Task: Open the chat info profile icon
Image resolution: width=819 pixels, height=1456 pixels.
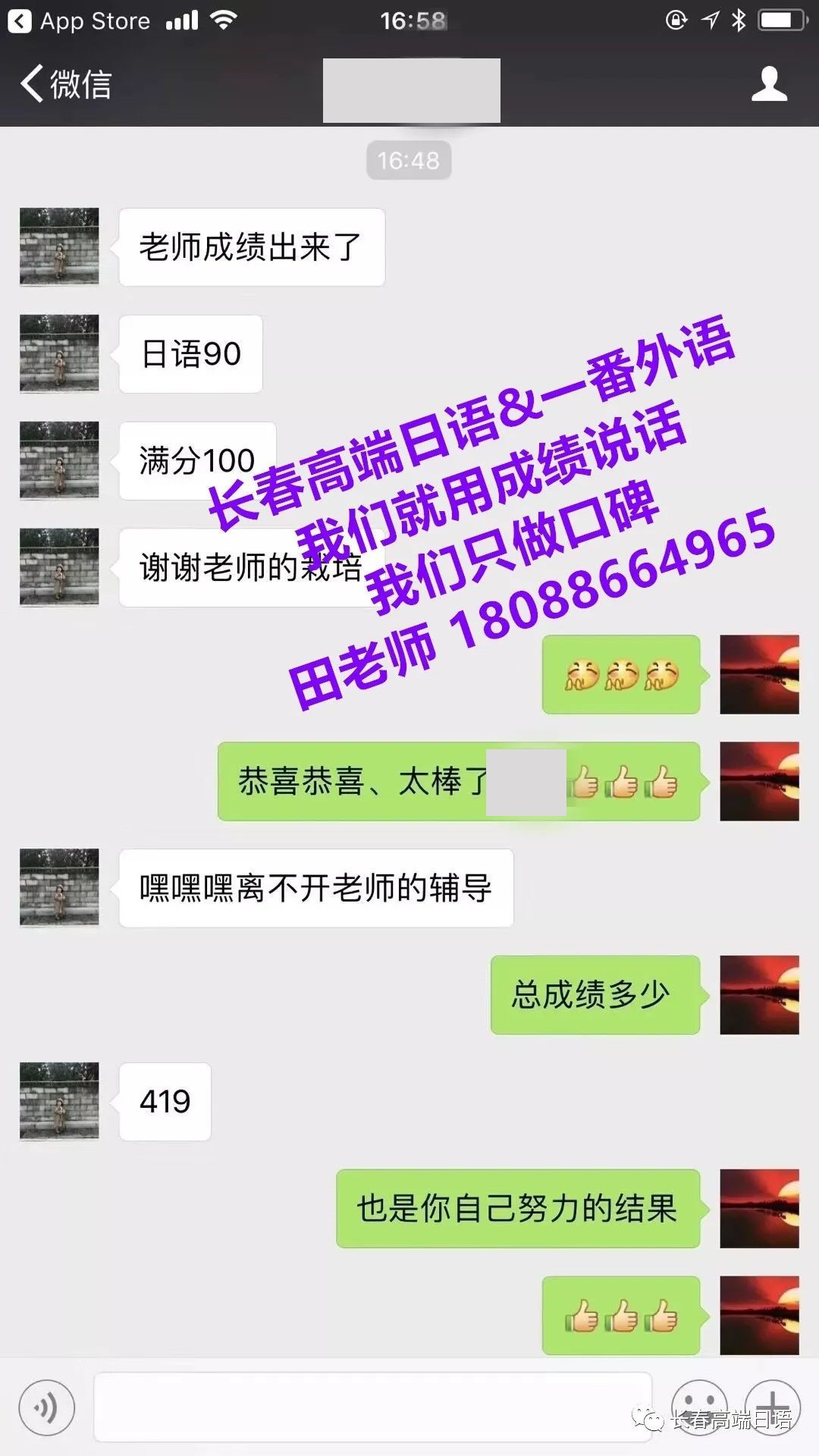Action: pos(769,83)
